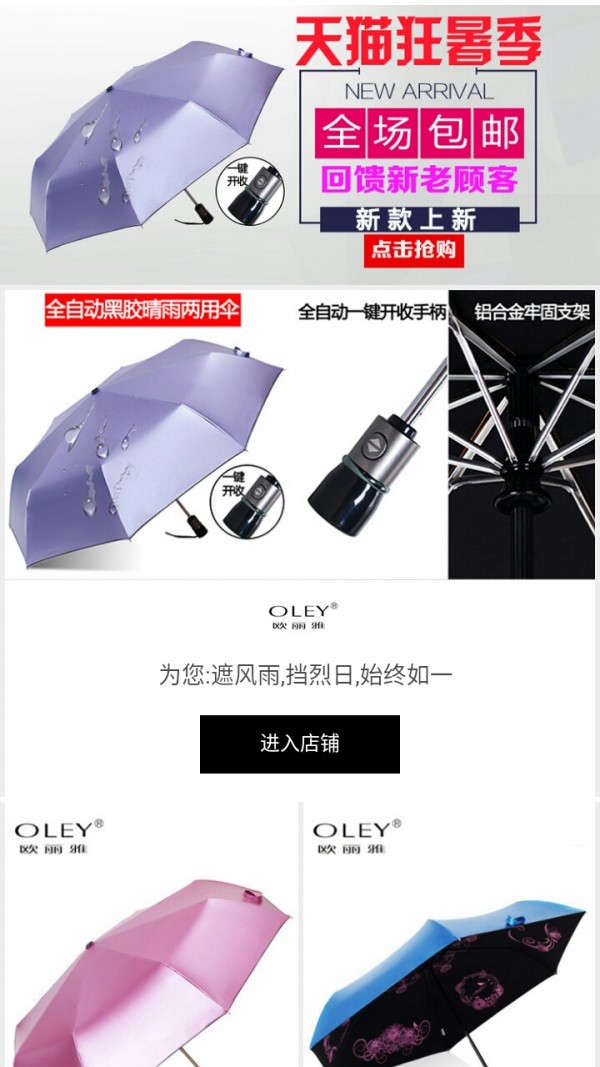Open the 天猫狂暑季 promotional banner
Image resolution: width=600 pixels, height=1067 pixels.
point(300,140)
